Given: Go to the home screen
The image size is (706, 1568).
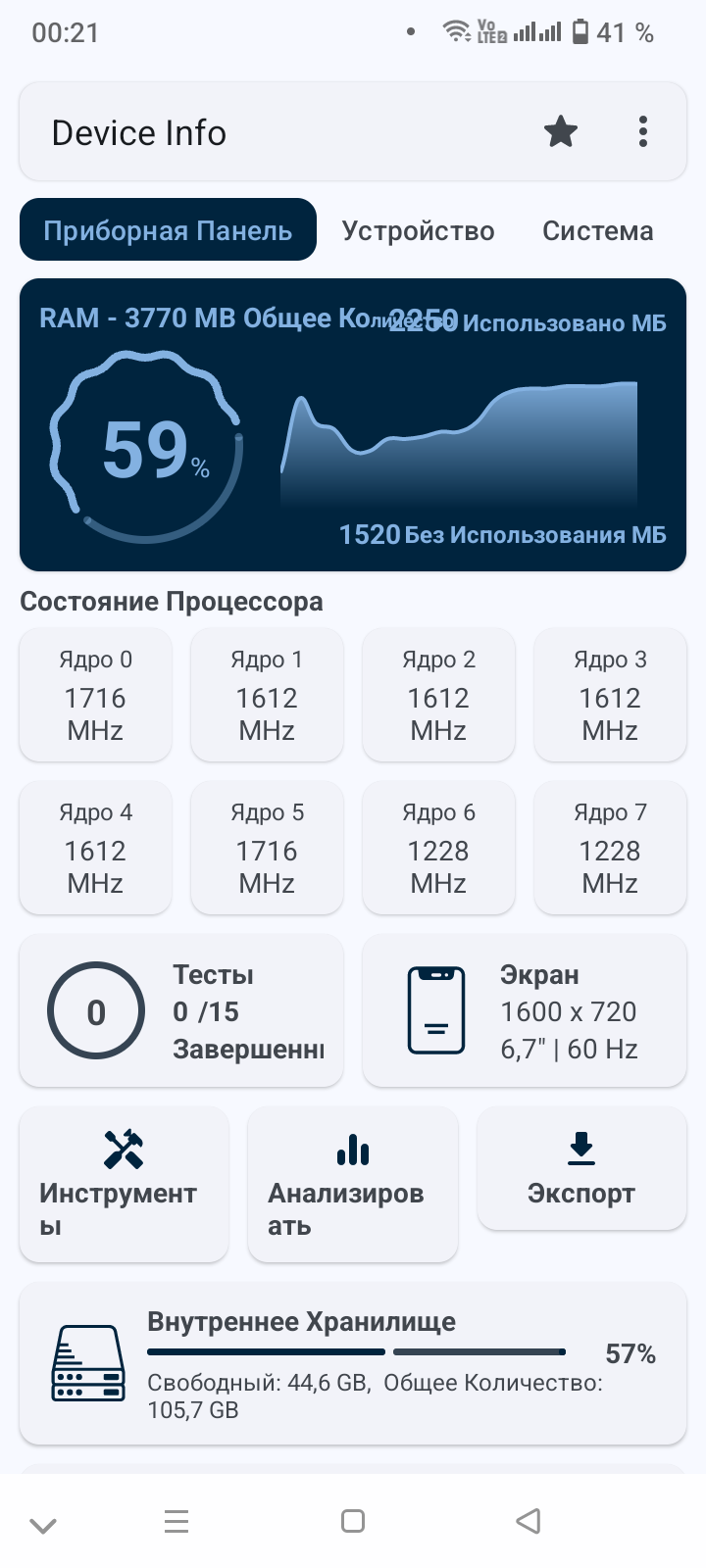Looking at the screenshot, I should click(353, 1521).
